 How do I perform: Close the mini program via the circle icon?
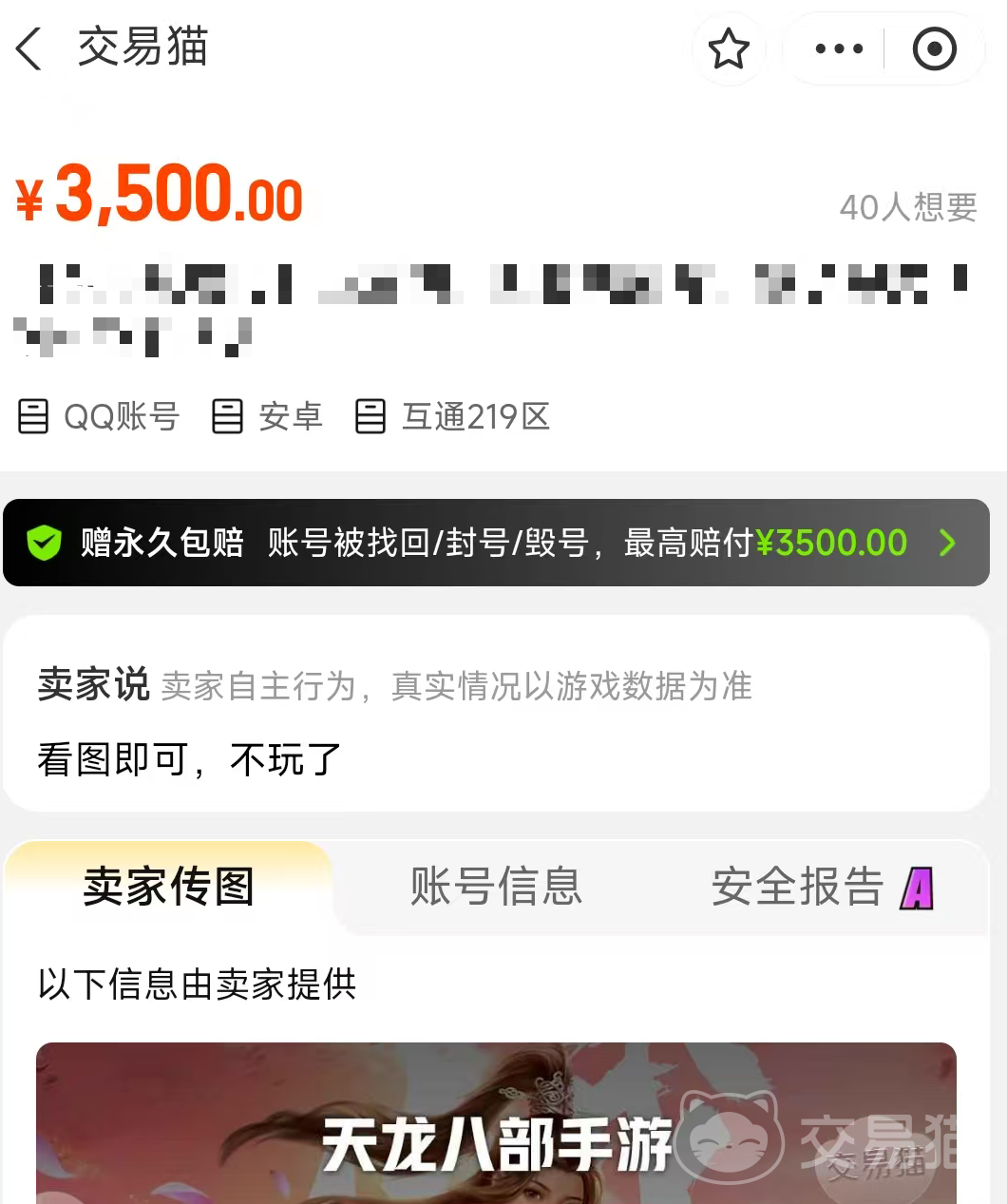coord(934,48)
